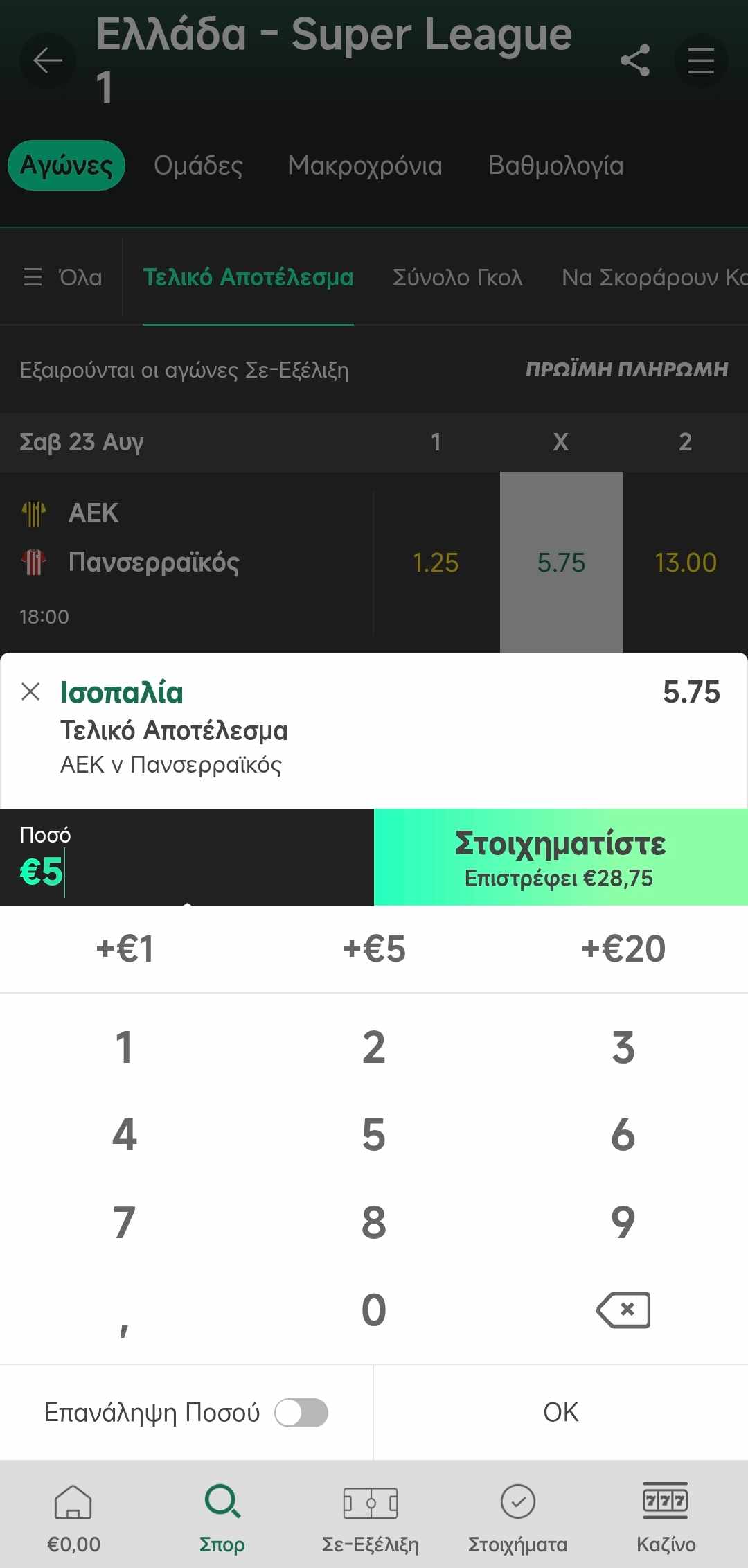This screenshot has height=1568, width=748.
Task: Place the bet with Στοιχηματίστε
Action: (x=561, y=857)
